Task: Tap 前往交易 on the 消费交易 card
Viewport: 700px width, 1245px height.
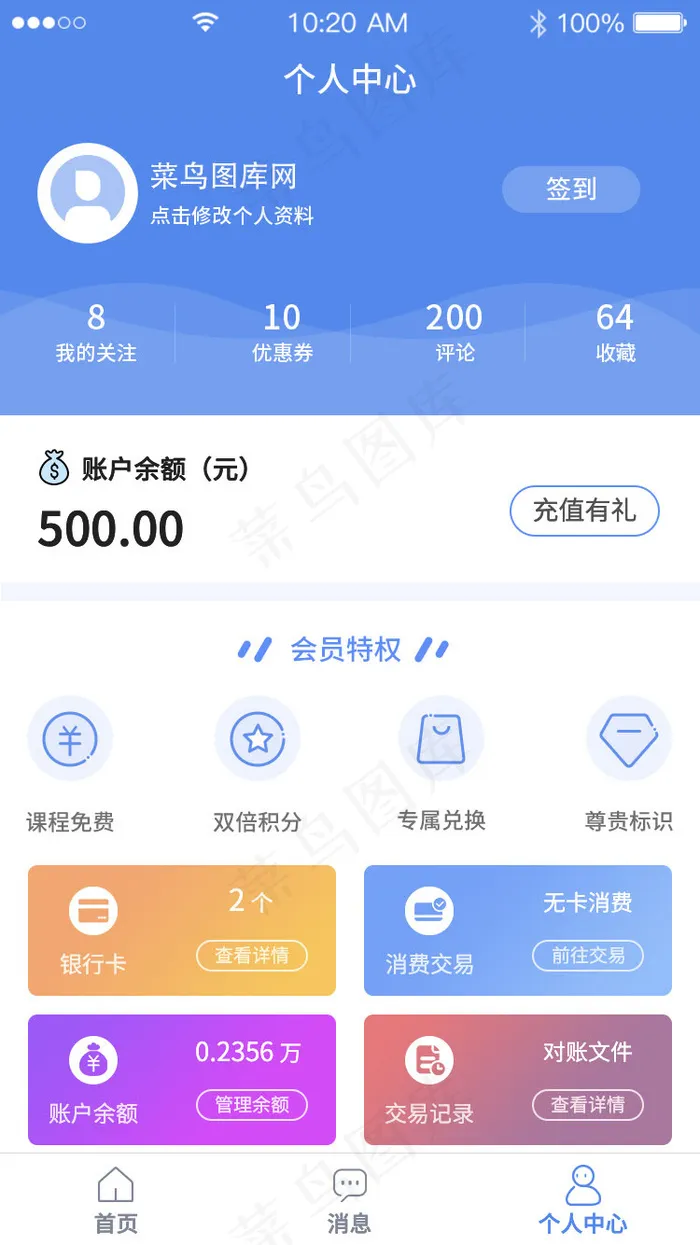Action: (x=587, y=956)
